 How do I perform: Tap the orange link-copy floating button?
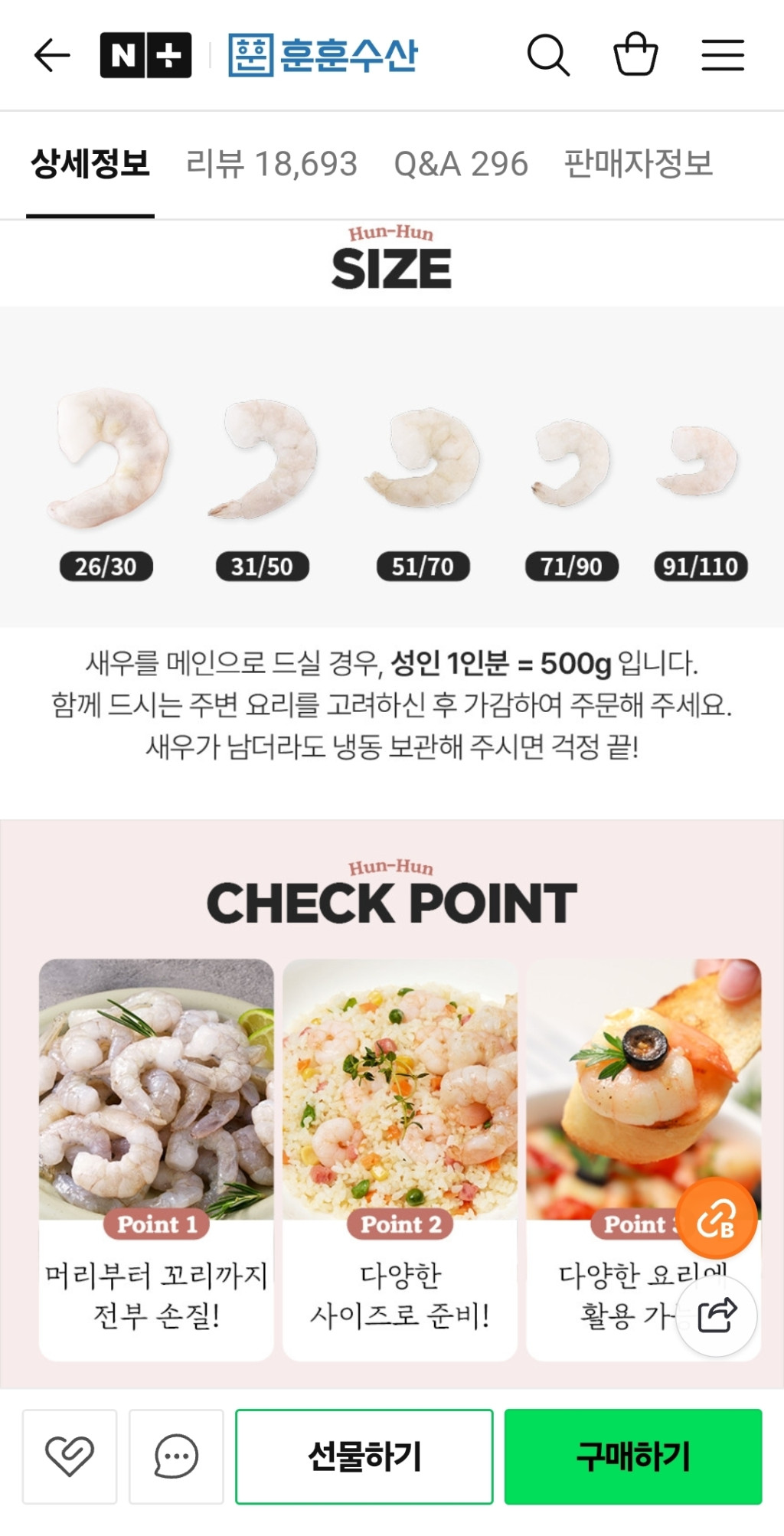coord(716,1219)
